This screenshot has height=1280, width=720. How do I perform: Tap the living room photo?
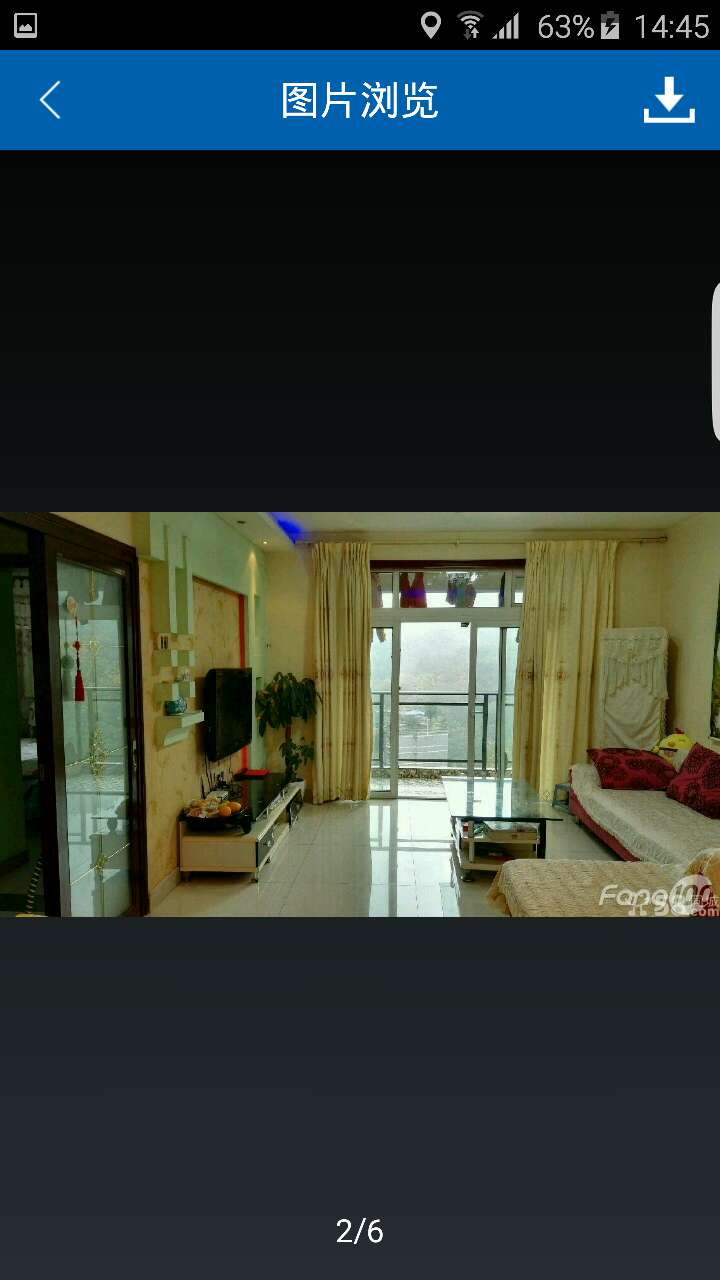coord(360,714)
